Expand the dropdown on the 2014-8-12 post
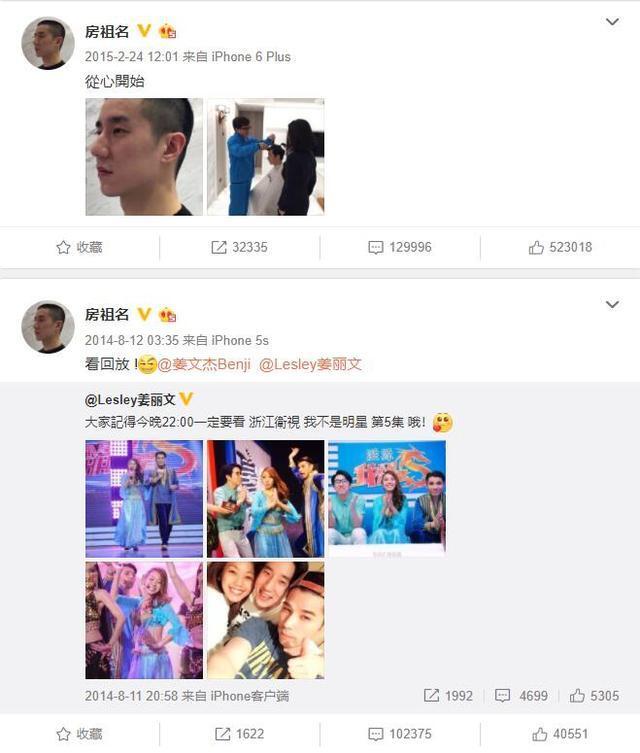The image size is (640, 753). 613,305
